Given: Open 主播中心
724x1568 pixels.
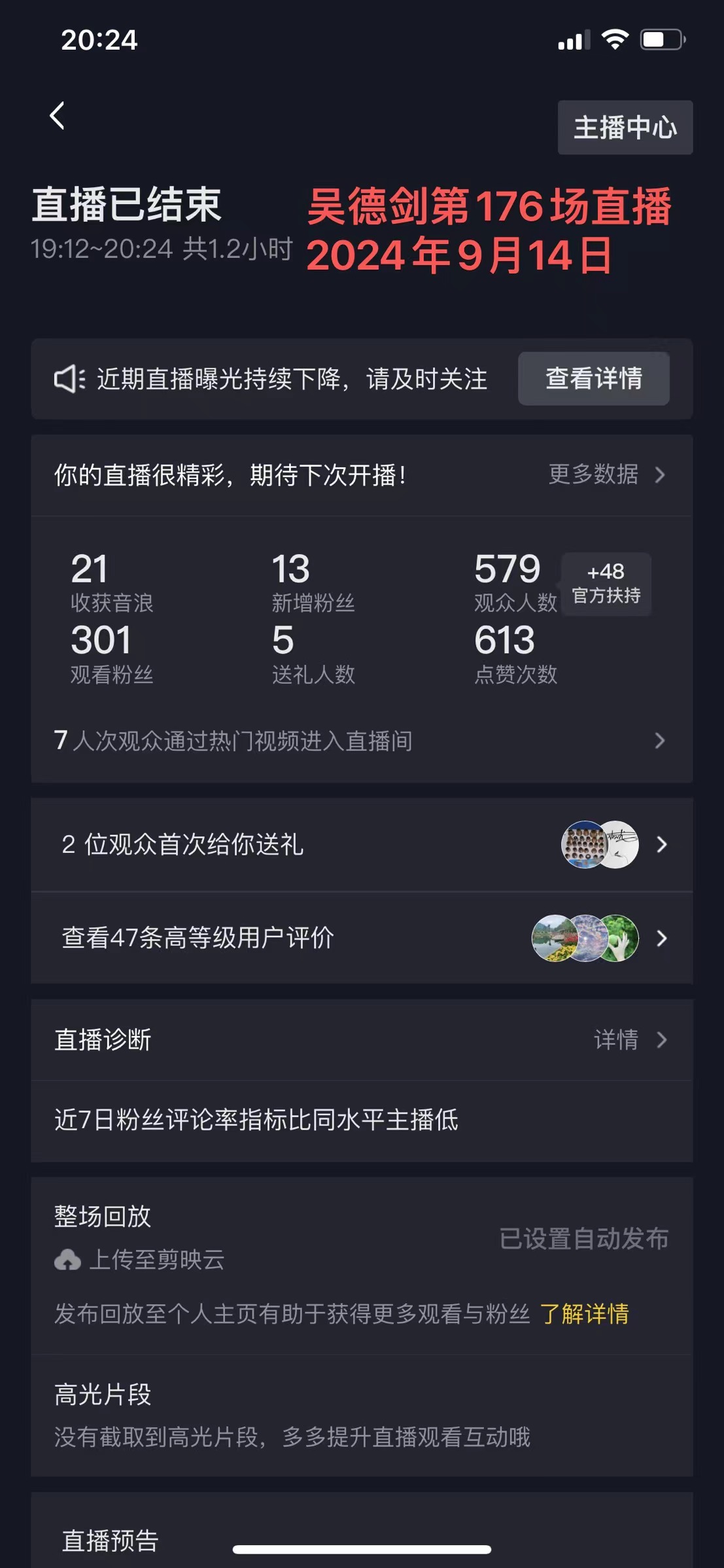Looking at the screenshot, I should tap(625, 128).
